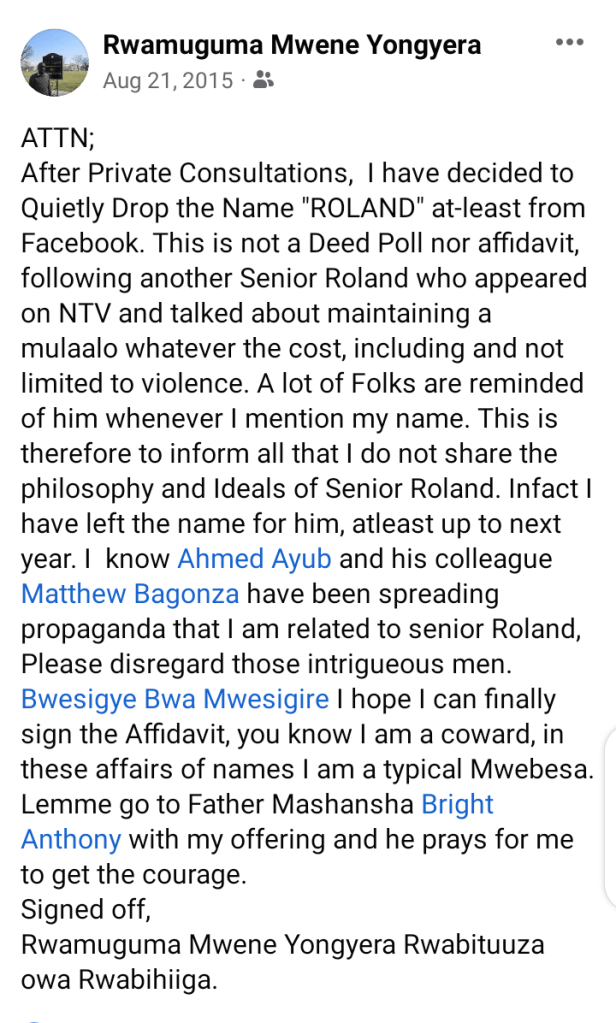Open Bwesigye Bwa Mwesigire's profile link
The width and height of the screenshot is (616, 1023).
(x=188, y=698)
